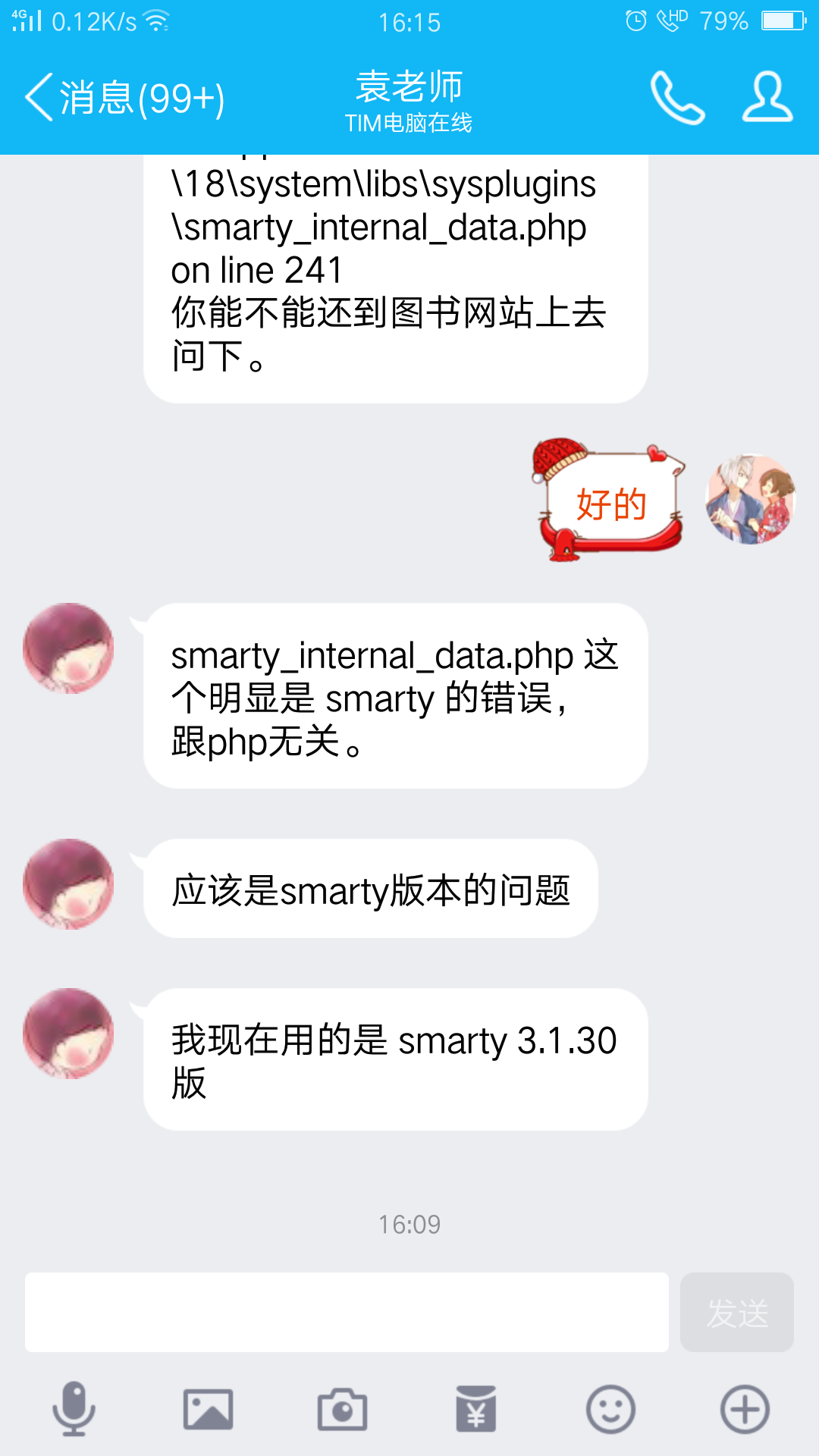Tap 袁老师's avatar beside the 3.1.30 message
The width and height of the screenshot is (819, 1456).
tap(68, 1034)
